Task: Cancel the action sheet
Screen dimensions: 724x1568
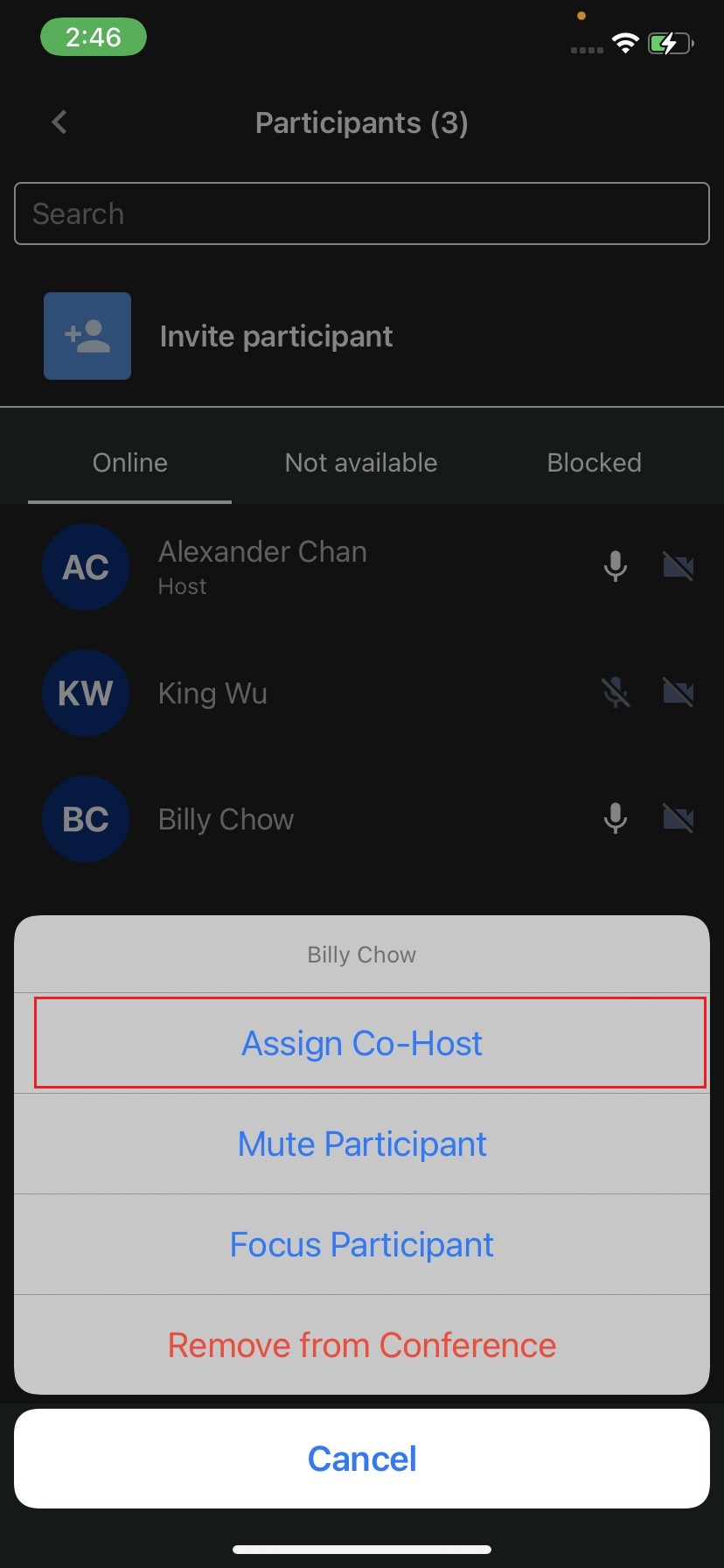Action: coord(362,1459)
